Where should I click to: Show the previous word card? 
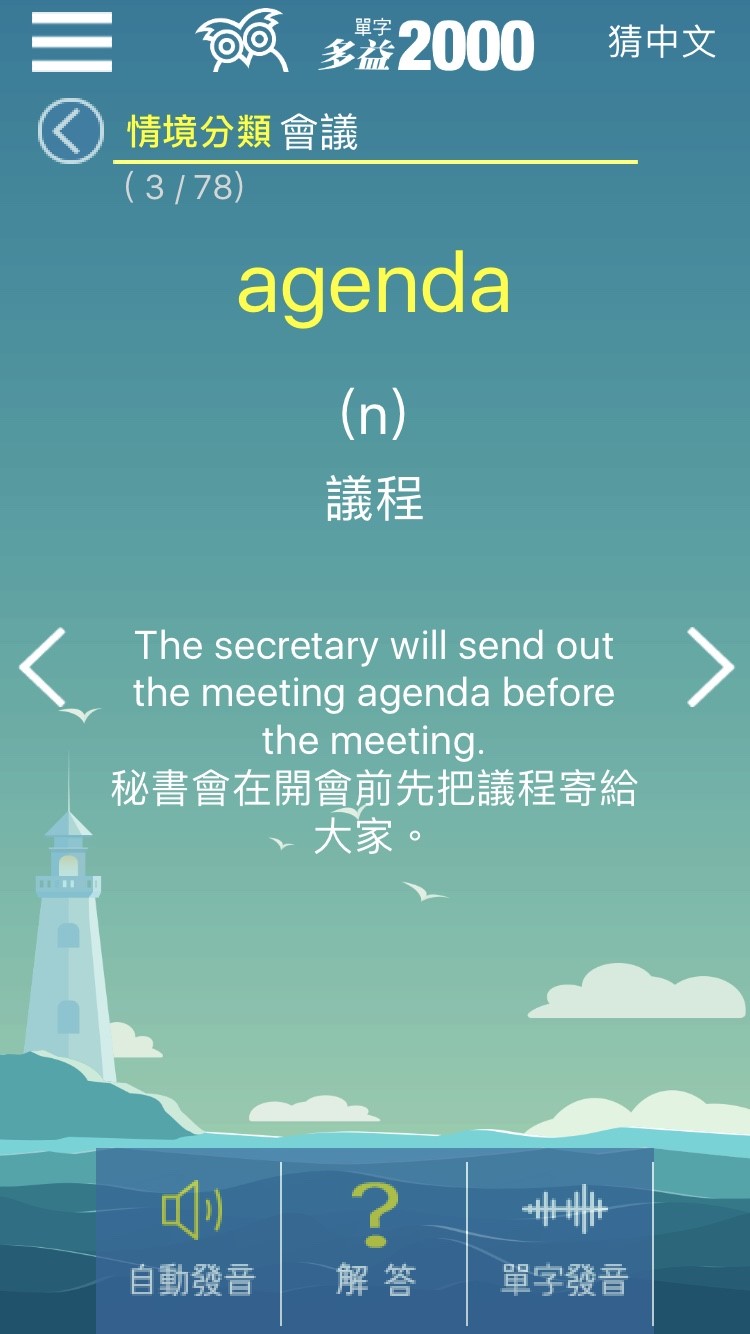pyautogui.click(x=42, y=667)
